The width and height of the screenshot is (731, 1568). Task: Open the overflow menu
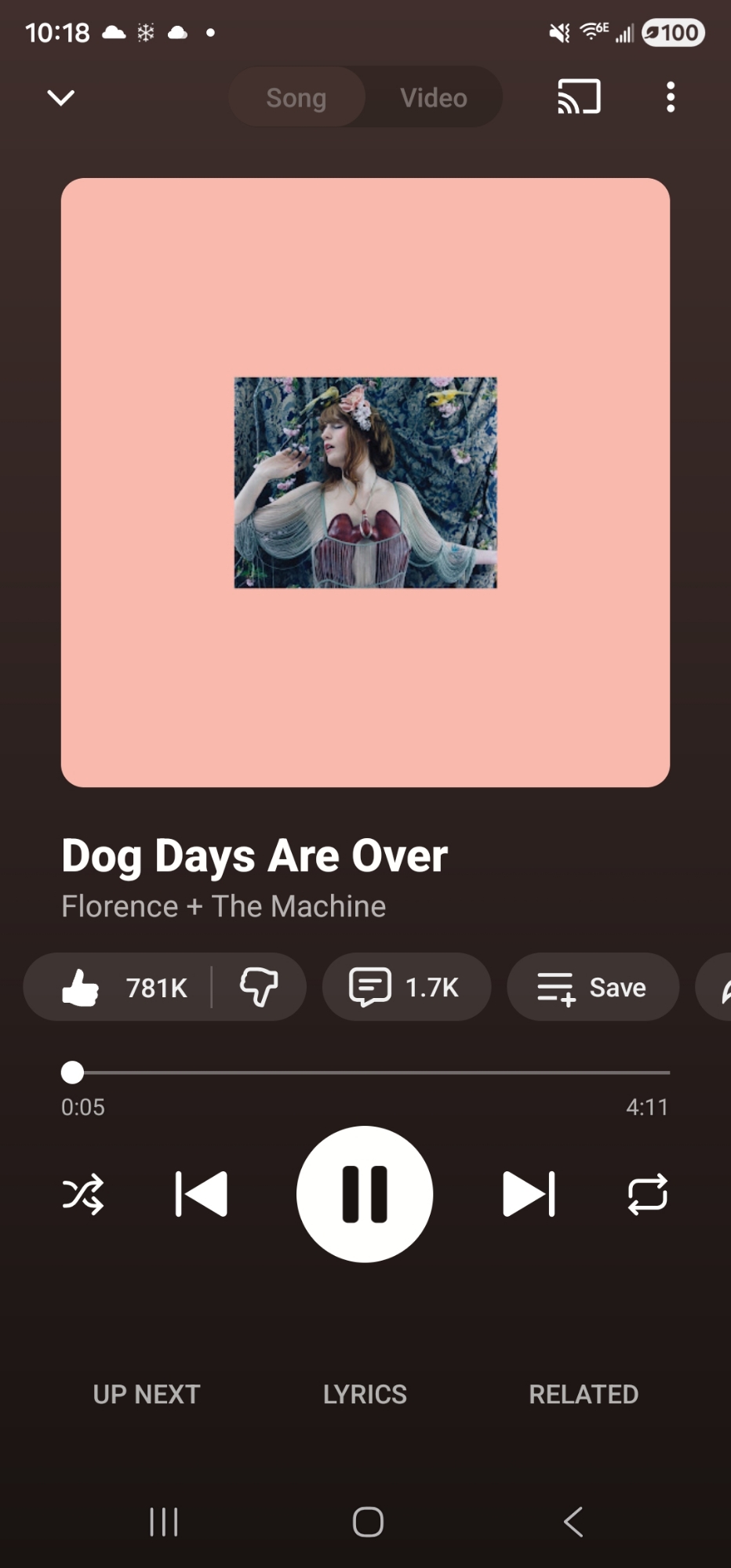[x=670, y=97]
